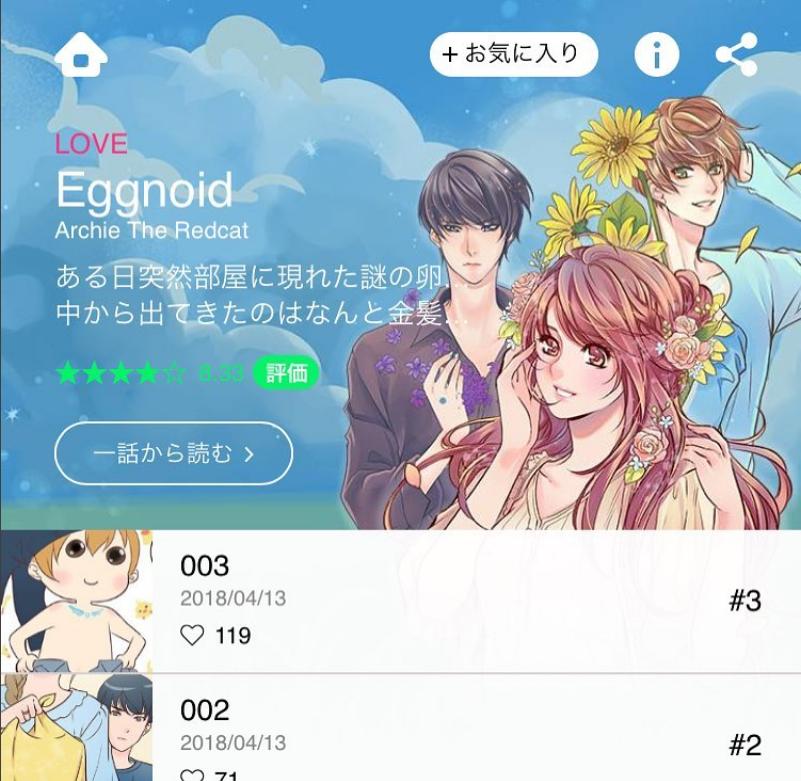The width and height of the screenshot is (801, 781).
Task: Open episode 002
Action: tap(450, 735)
